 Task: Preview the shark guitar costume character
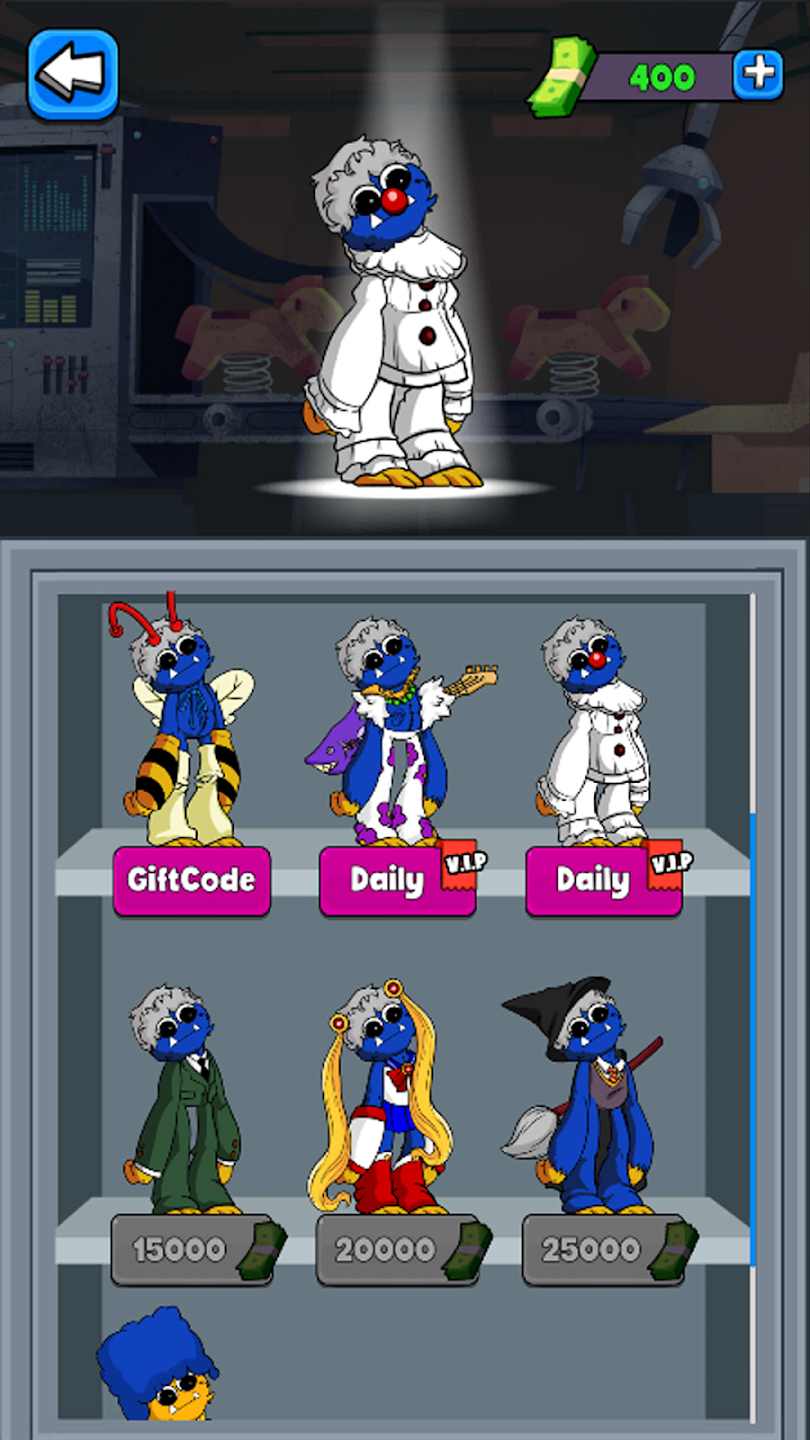pos(397,735)
